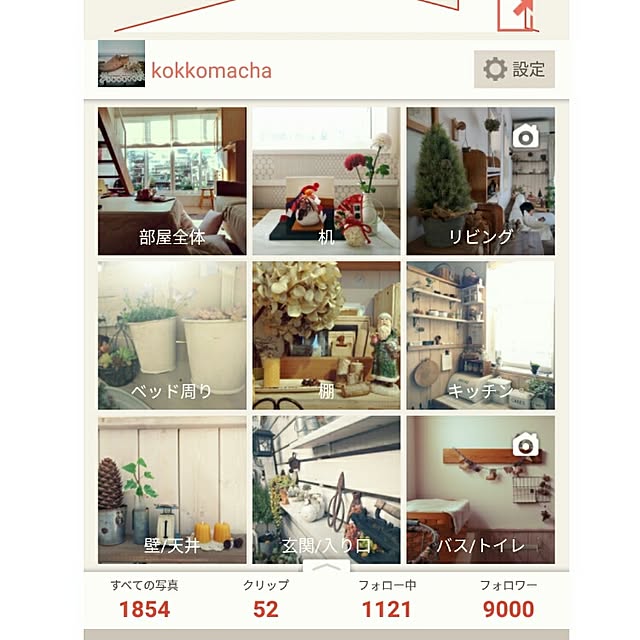The height and width of the screenshot is (640, 640).
Task: Open the 机 photo category
Action: coord(326,181)
